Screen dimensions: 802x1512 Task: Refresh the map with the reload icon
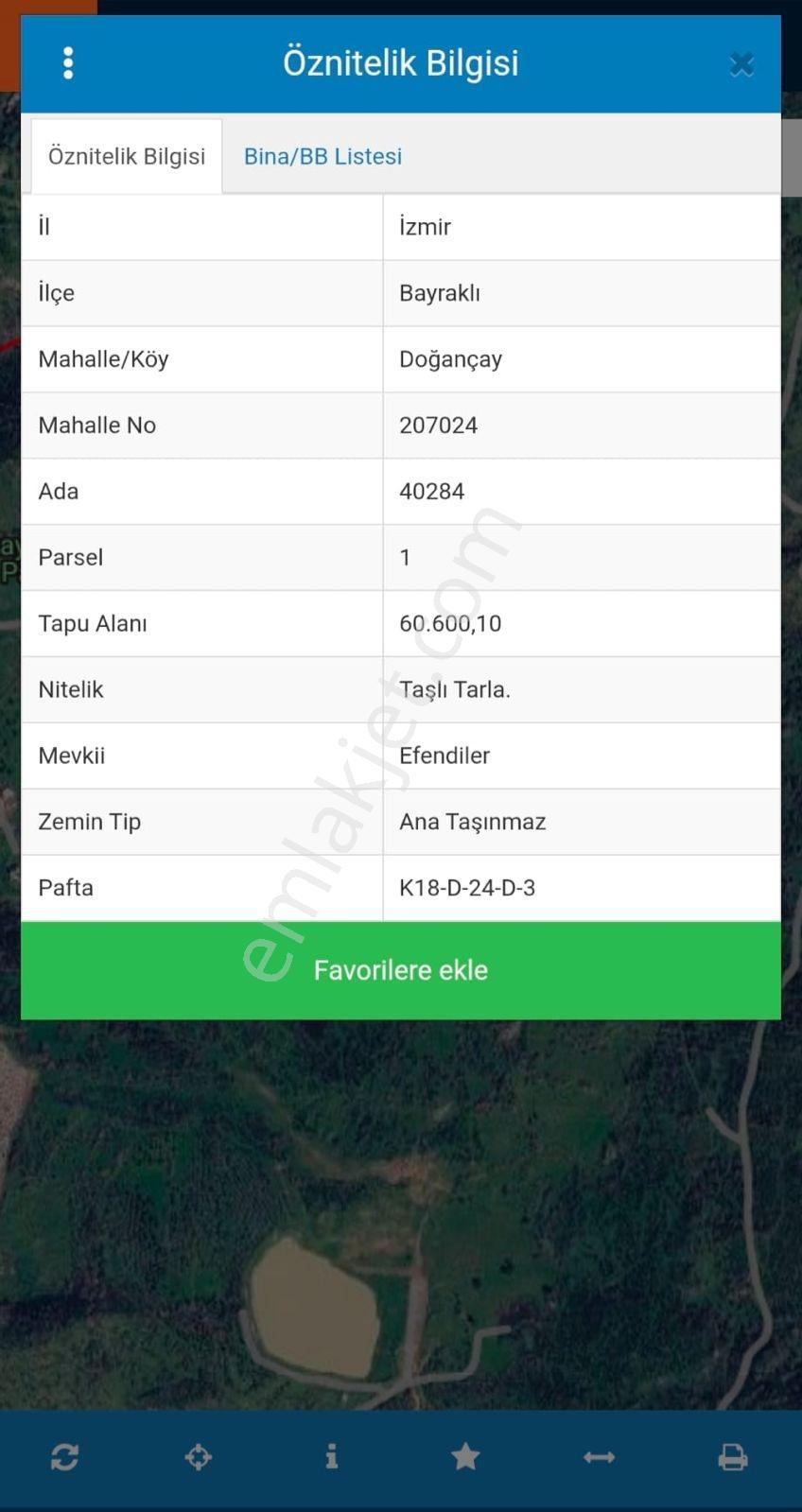click(64, 1457)
